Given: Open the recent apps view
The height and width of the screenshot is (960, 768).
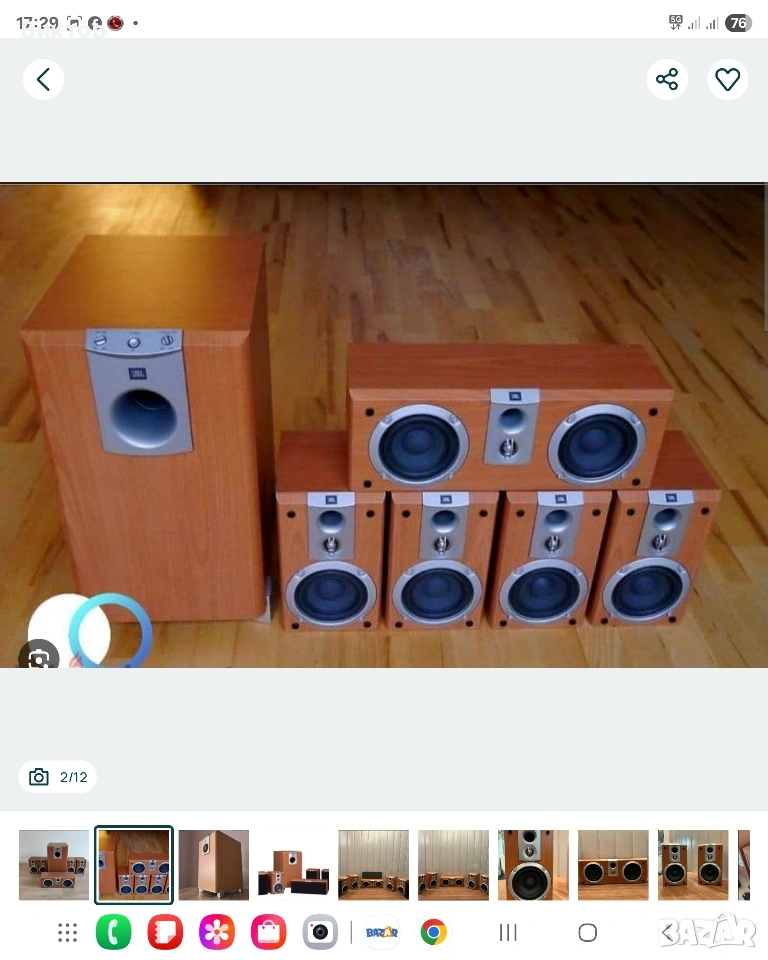Looking at the screenshot, I should [x=508, y=933].
